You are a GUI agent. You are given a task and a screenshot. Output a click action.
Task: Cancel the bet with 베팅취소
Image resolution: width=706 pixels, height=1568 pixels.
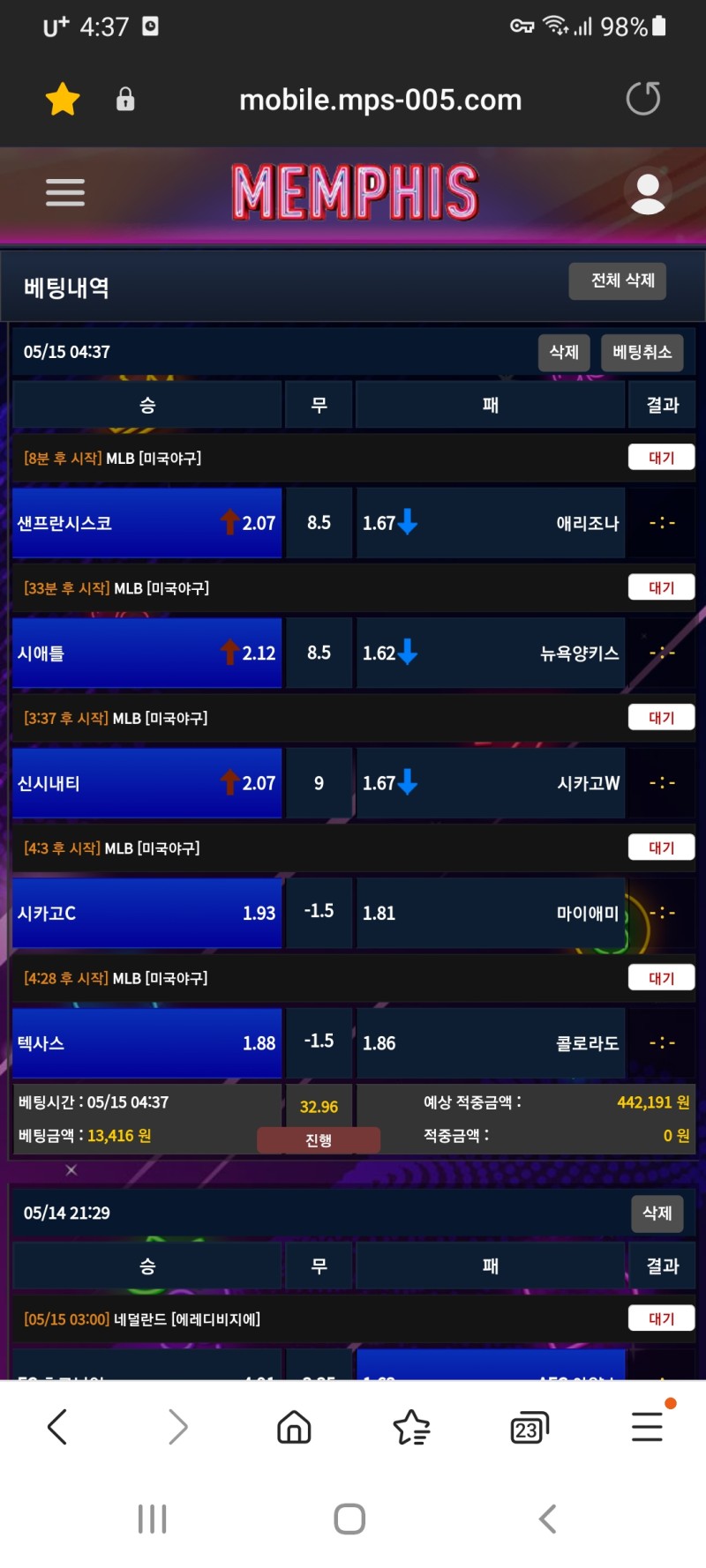[x=642, y=353]
